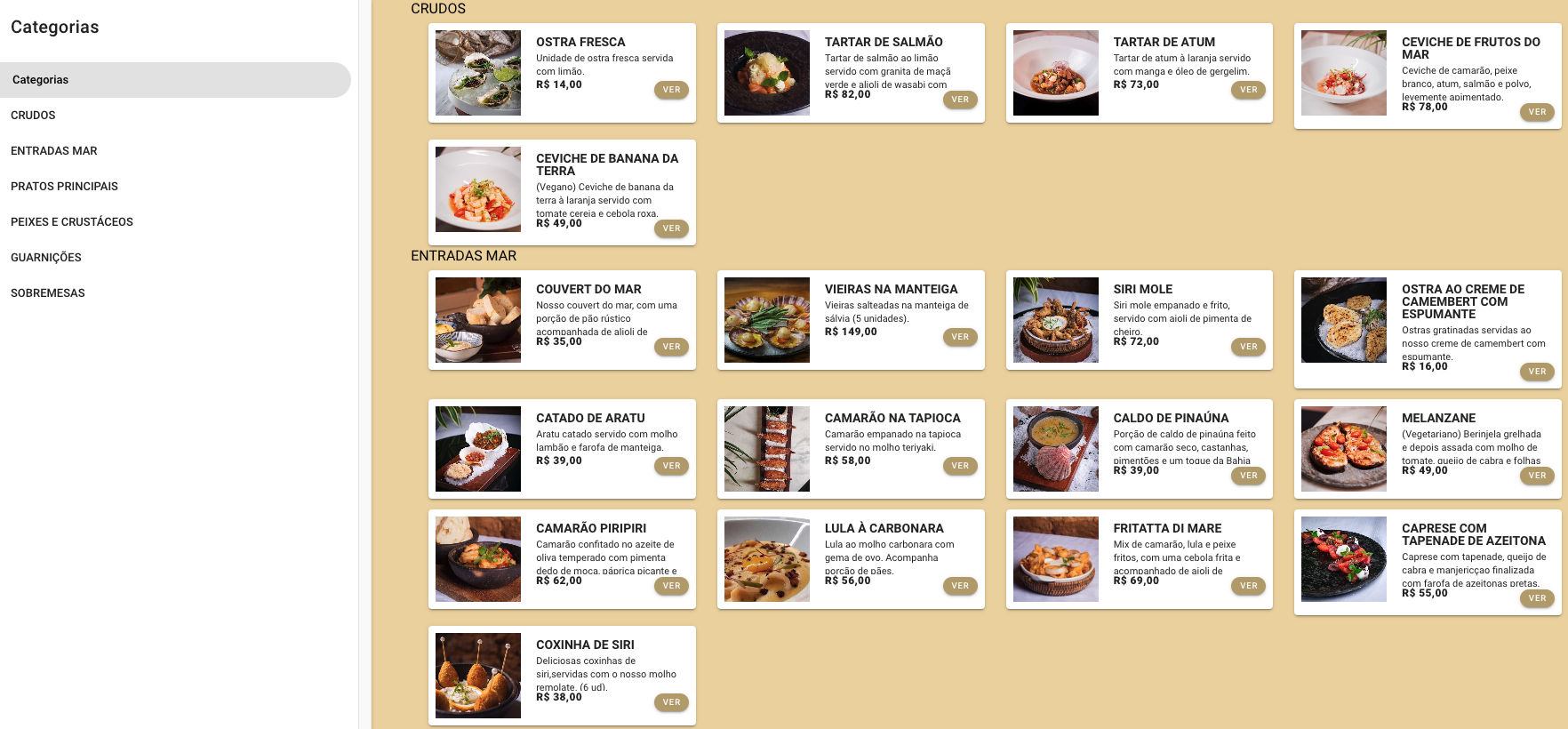Jump to ENTRADAS MAR category
The height and width of the screenshot is (729, 1568).
(54, 151)
